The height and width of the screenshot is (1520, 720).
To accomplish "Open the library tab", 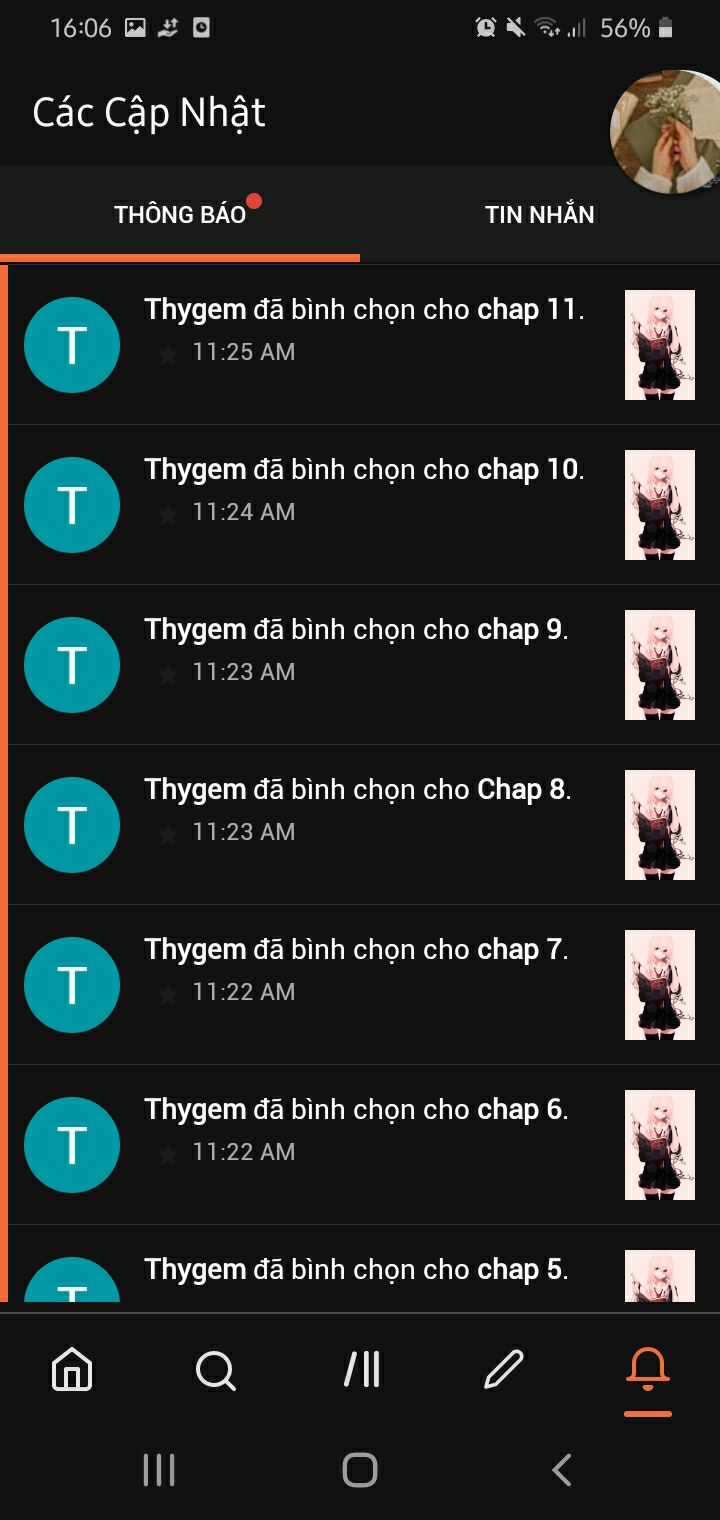I will (x=361, y=1369).
